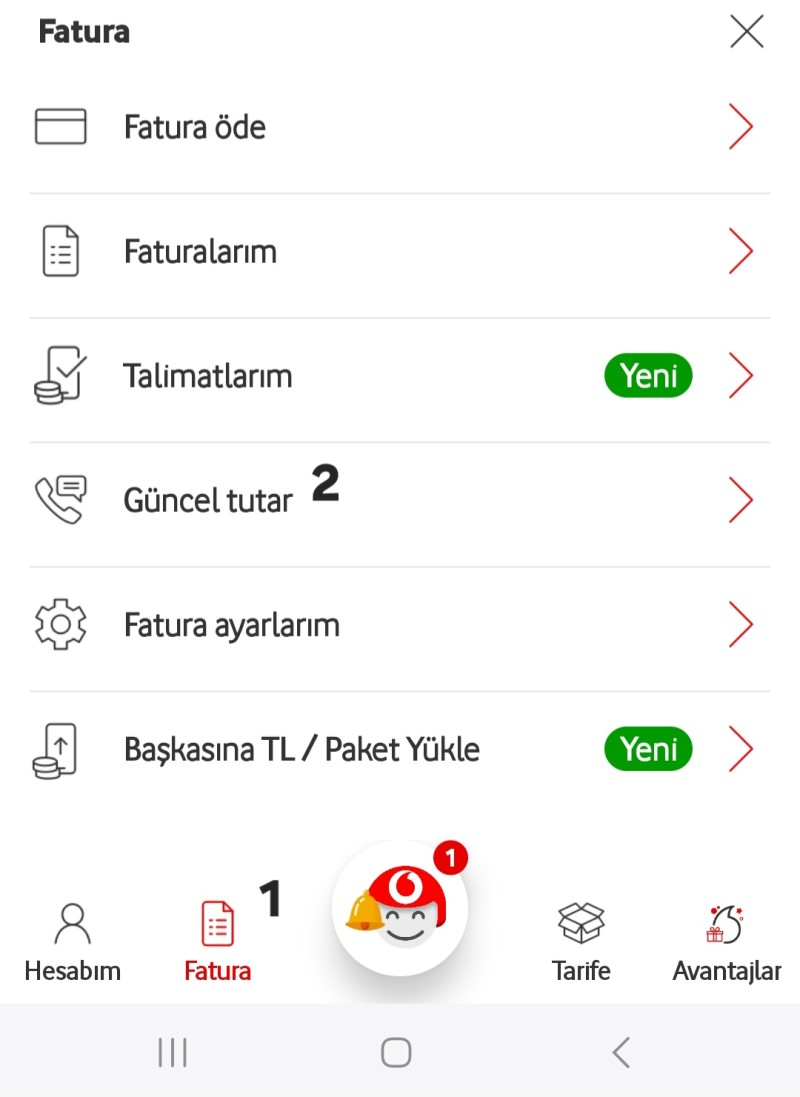Go back using system back button

point(621,1052)
